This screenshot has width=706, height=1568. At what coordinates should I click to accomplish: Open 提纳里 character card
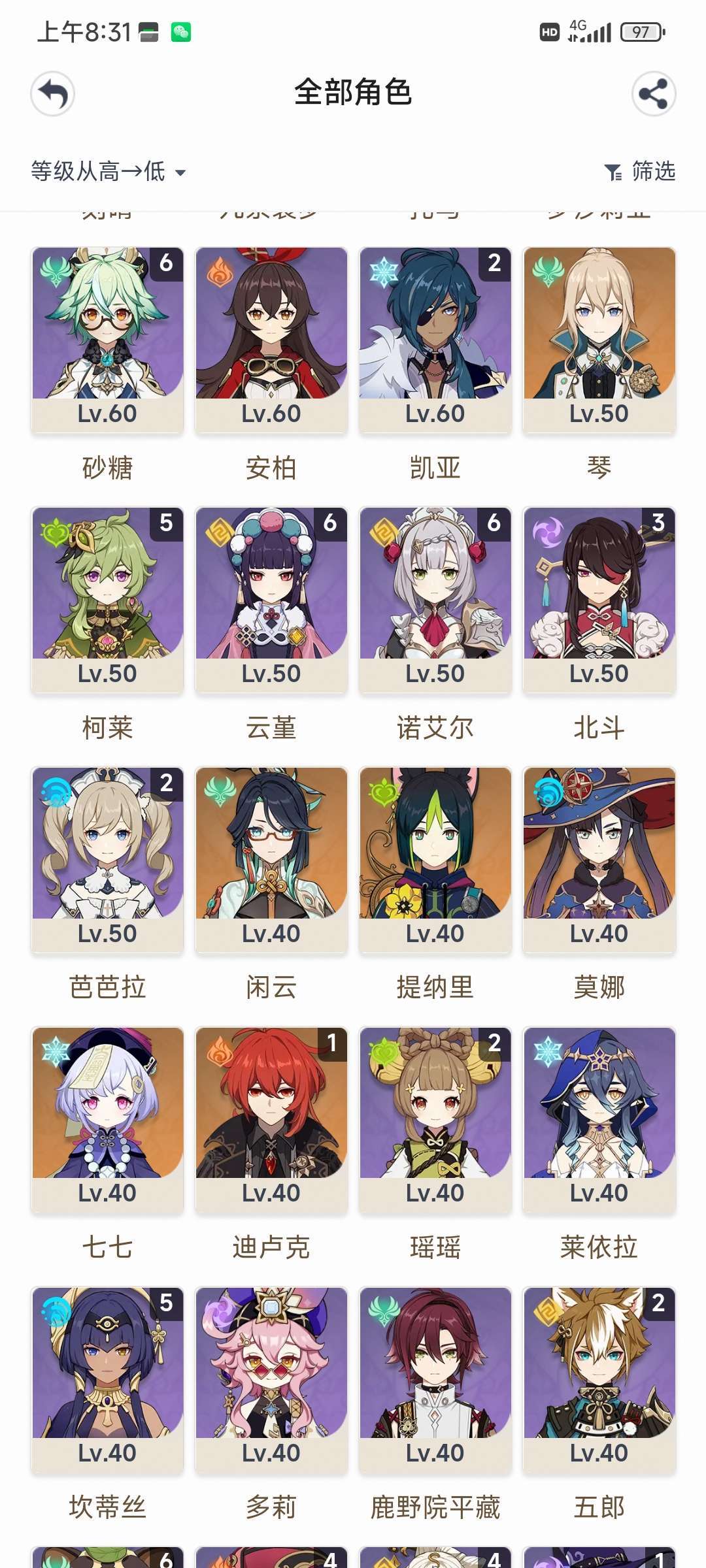[435, 860]
